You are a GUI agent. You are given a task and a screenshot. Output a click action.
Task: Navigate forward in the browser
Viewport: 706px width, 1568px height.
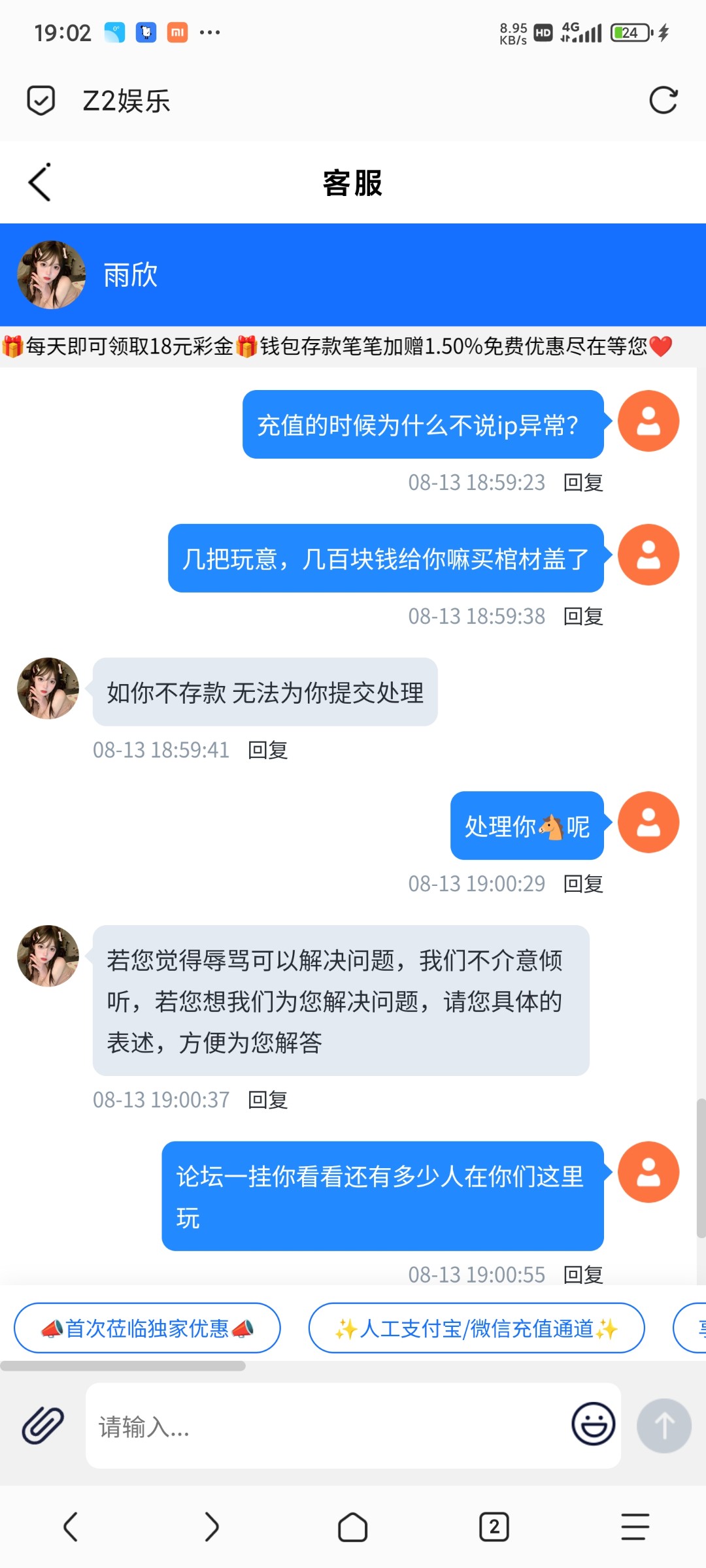pos(211,1527)
